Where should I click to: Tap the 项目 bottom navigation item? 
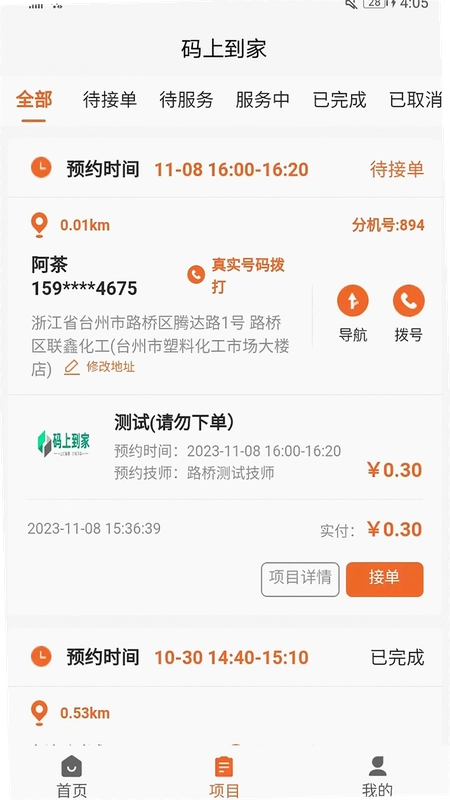(x=224, y=776)
